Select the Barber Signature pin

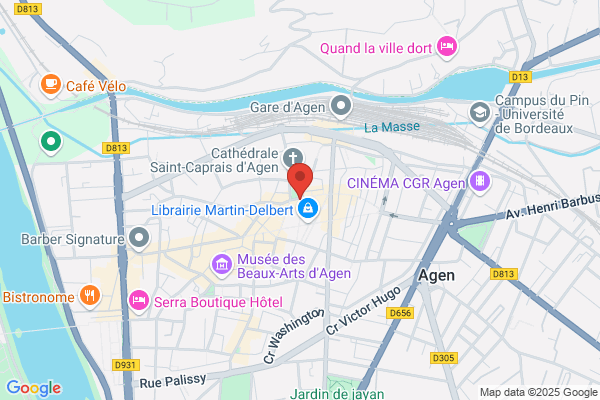pyautogui.click(x=139, y=238)
